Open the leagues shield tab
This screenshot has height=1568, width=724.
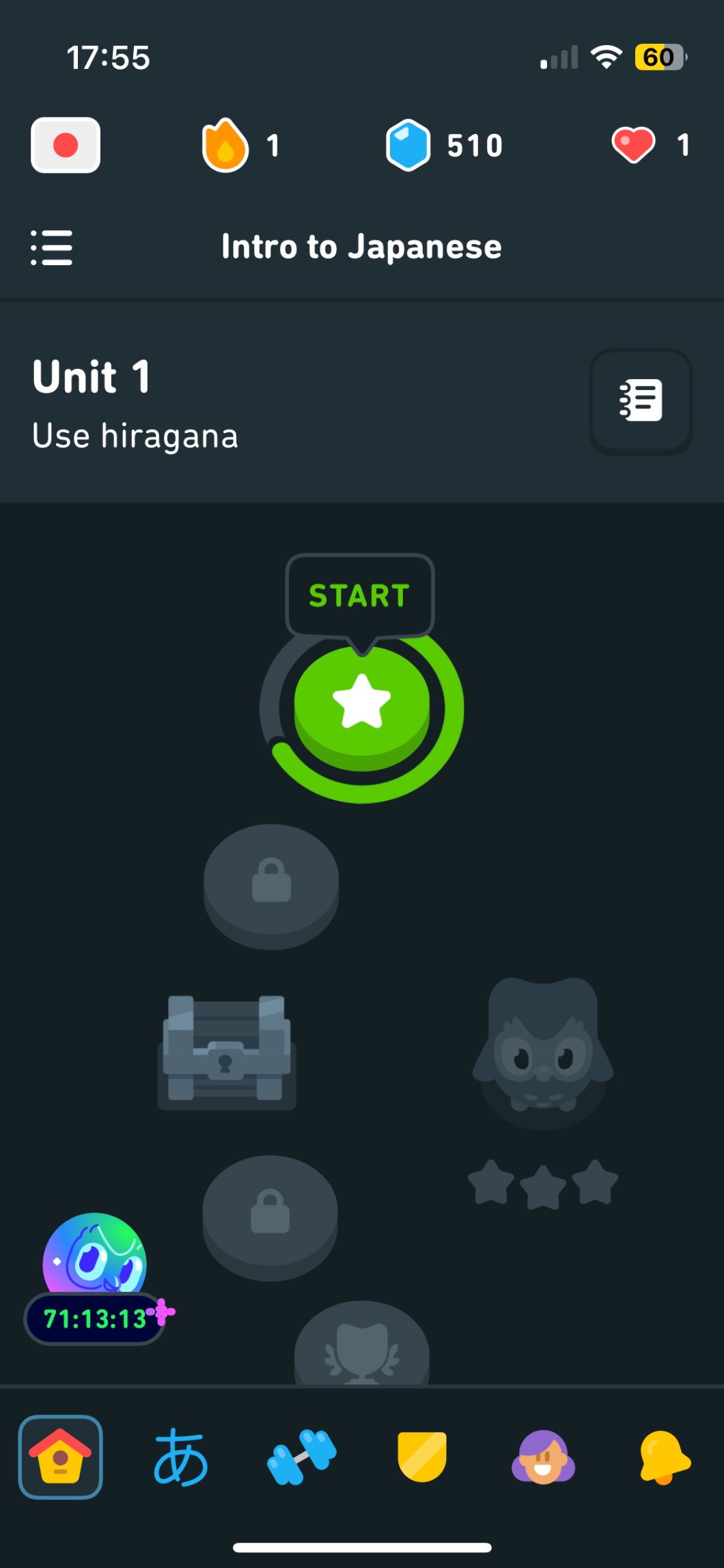[x=422, y=1457]
